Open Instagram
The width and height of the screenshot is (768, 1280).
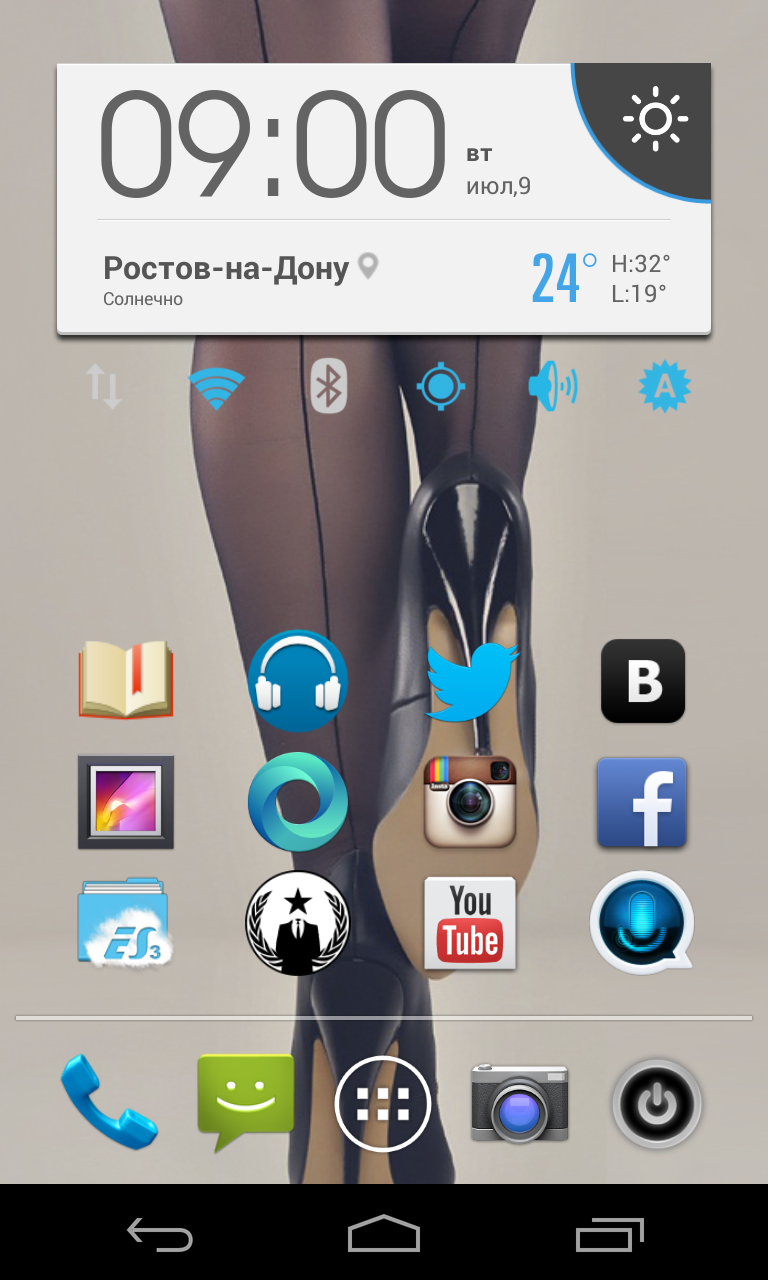pos(470,802)
